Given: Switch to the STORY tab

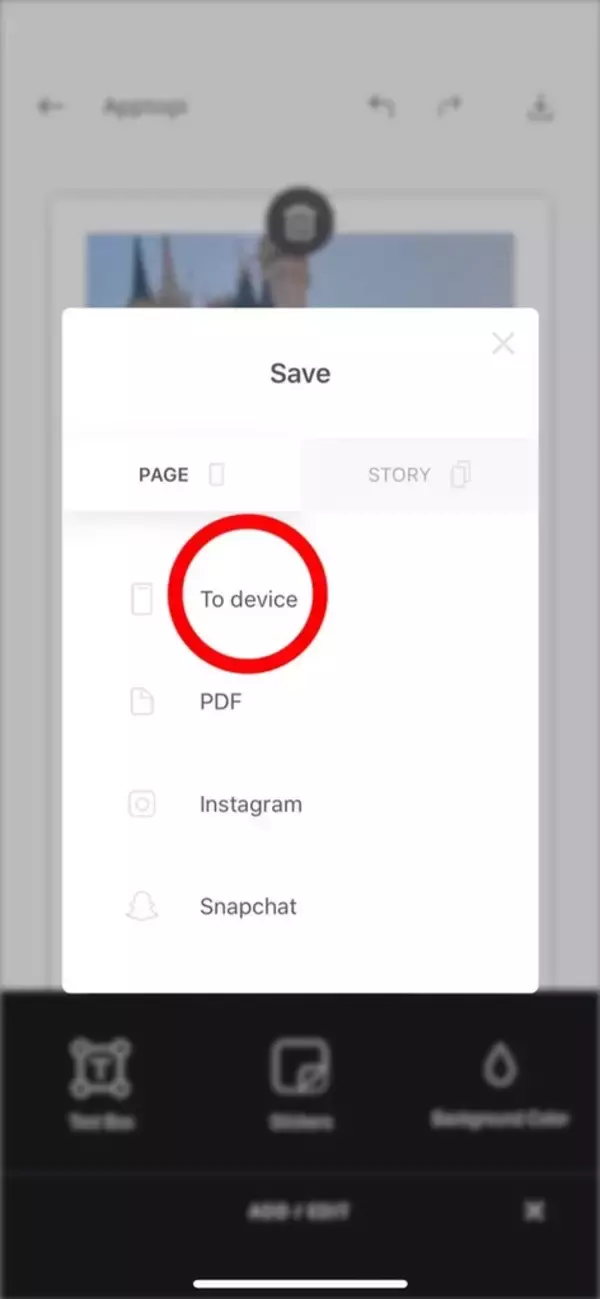Looking at the screenshot, I should 419,475.
